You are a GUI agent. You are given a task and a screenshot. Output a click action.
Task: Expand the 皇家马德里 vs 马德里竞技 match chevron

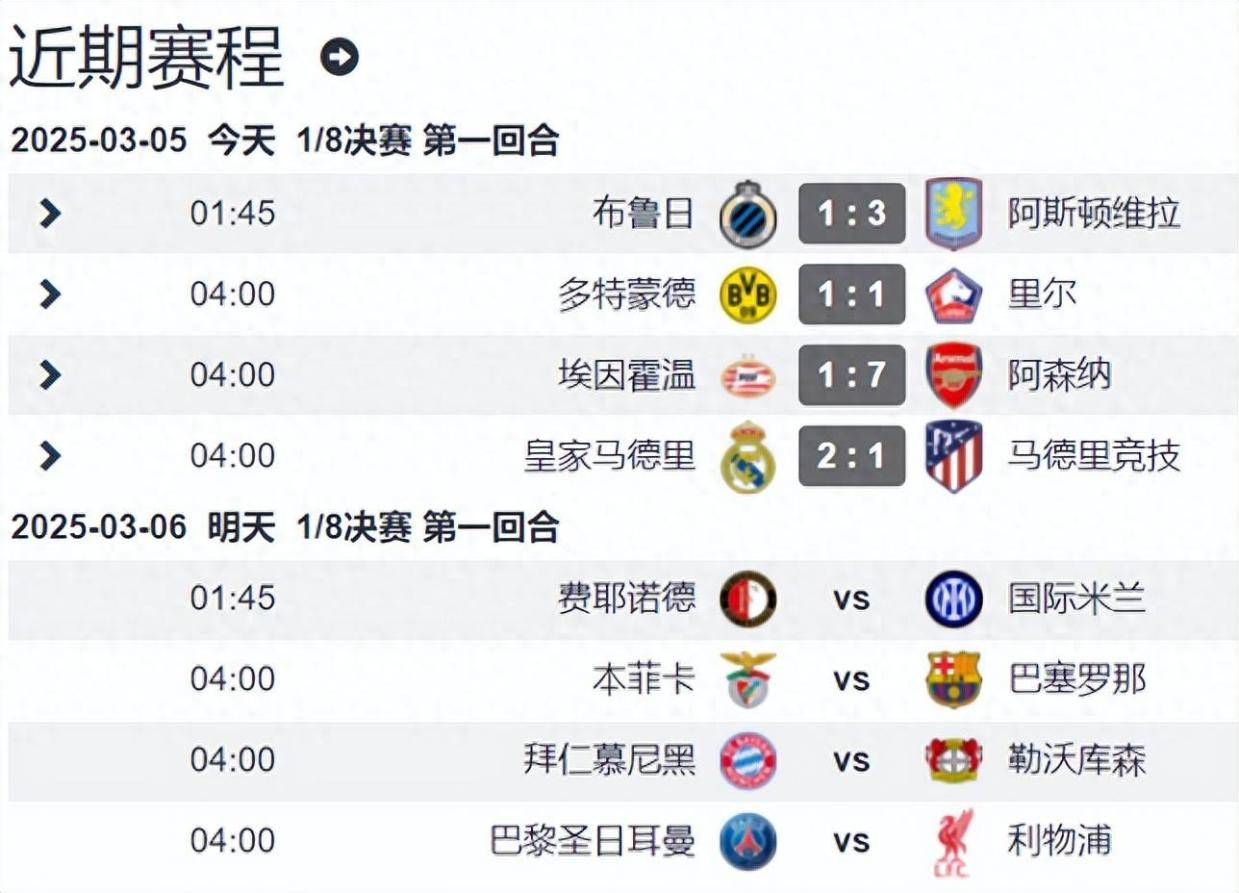pos(50,456)
